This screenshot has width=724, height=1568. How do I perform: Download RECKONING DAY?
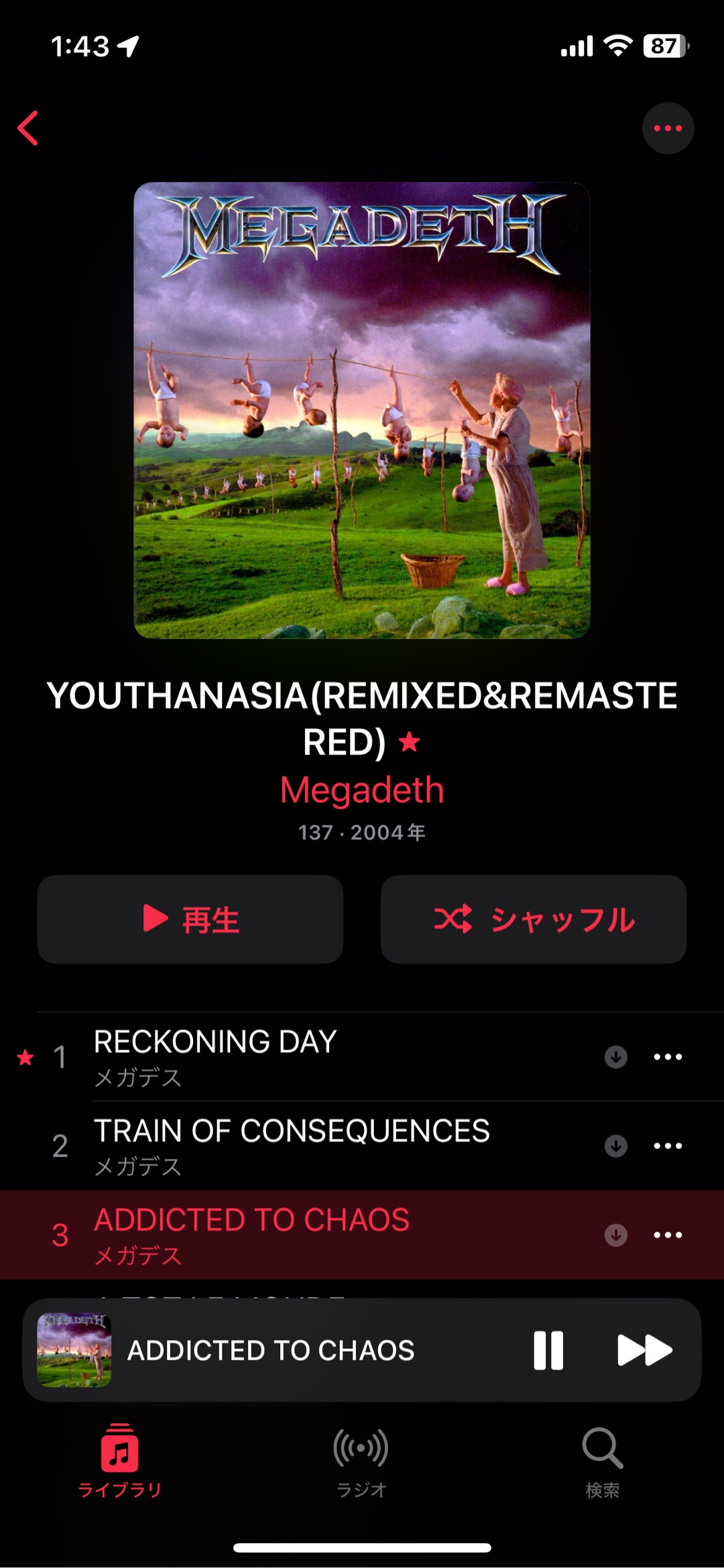615,1057
